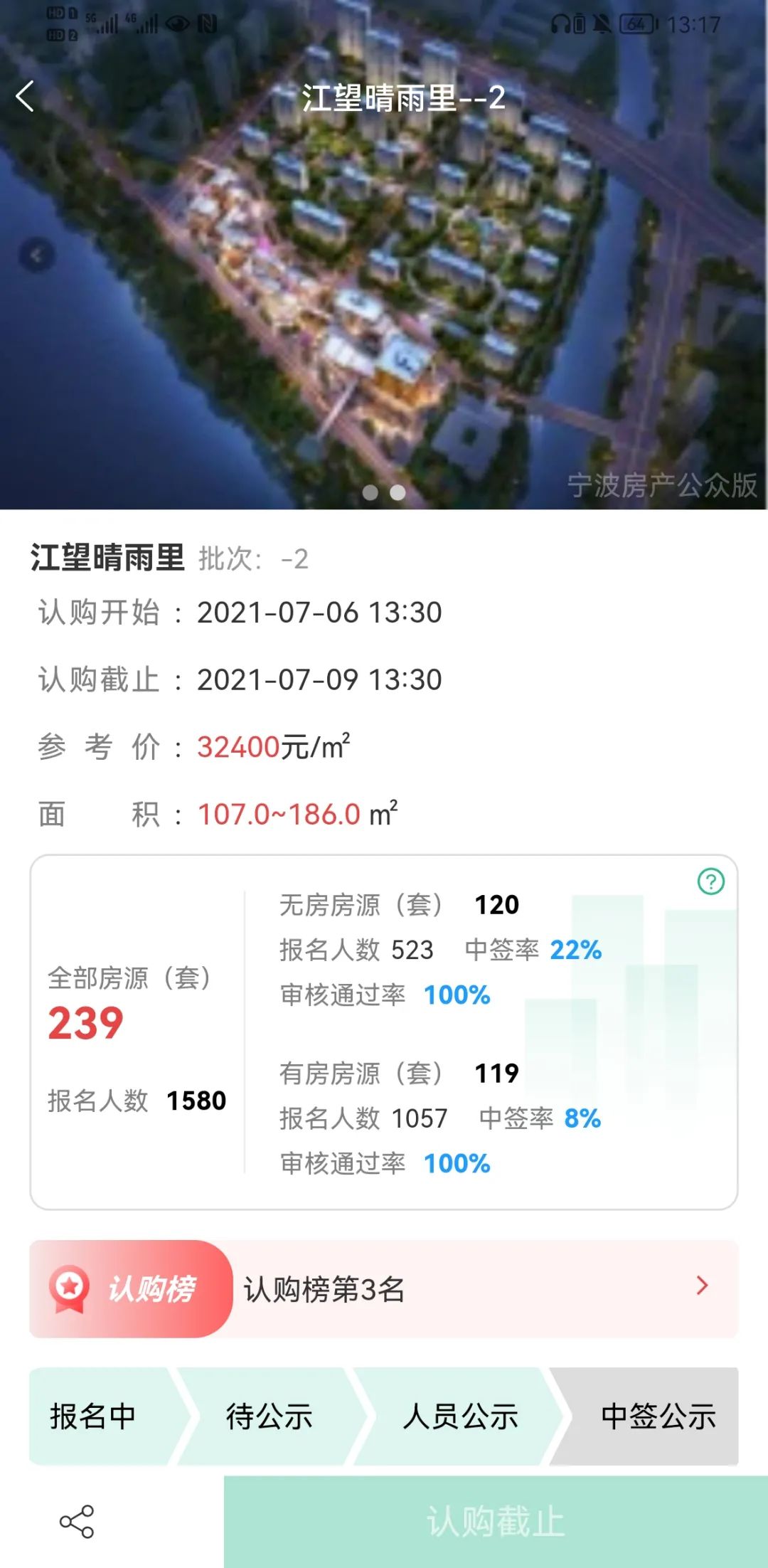Tap the back arrow to return
Screen dimensions: 768x1568
26,97
